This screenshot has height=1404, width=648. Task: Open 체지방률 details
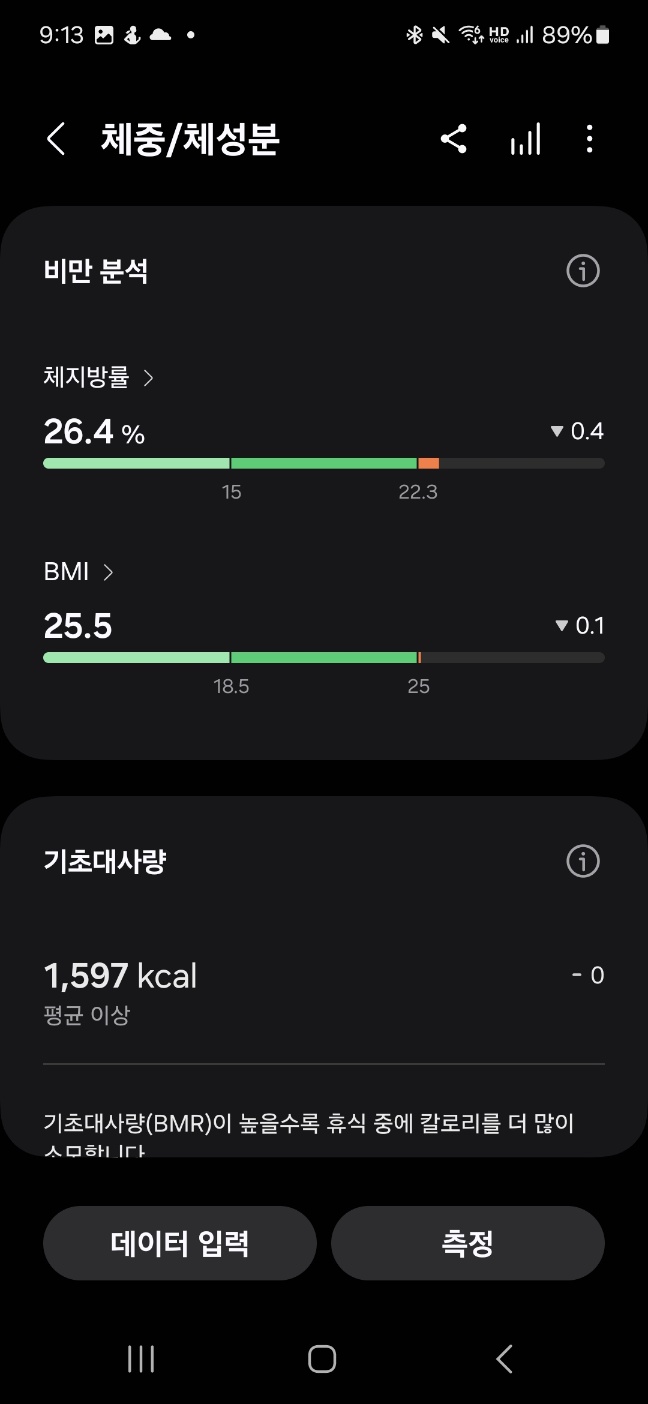[x=99, y=377]
